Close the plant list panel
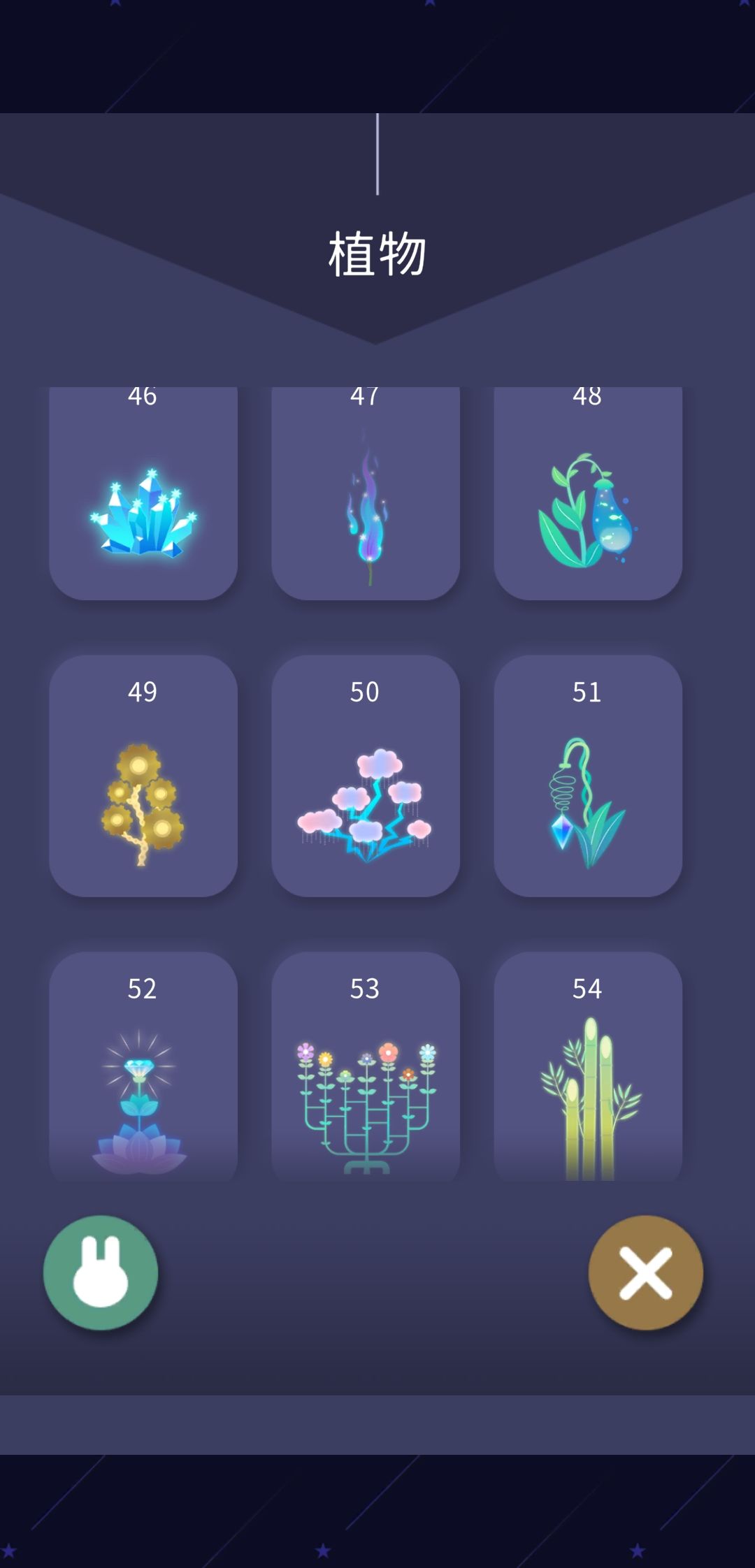 (646, 1272)
